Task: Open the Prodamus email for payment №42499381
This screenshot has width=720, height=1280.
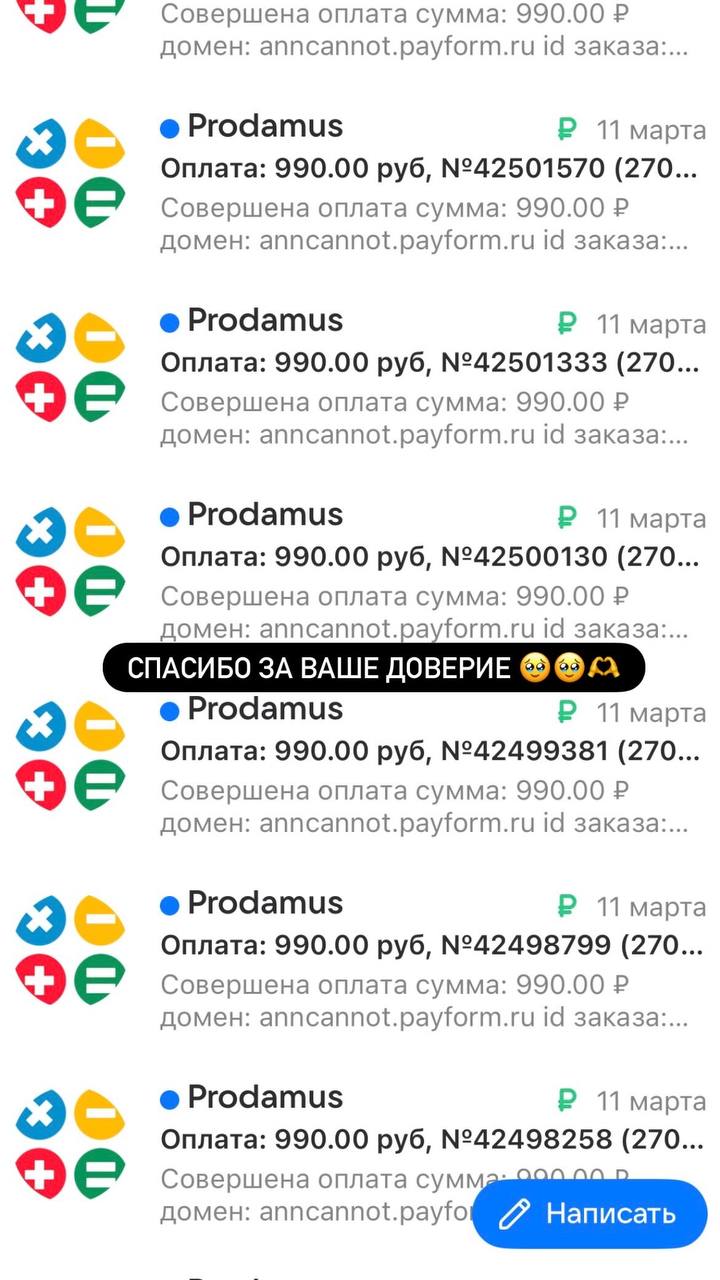Action: click(x=428, y=751)
